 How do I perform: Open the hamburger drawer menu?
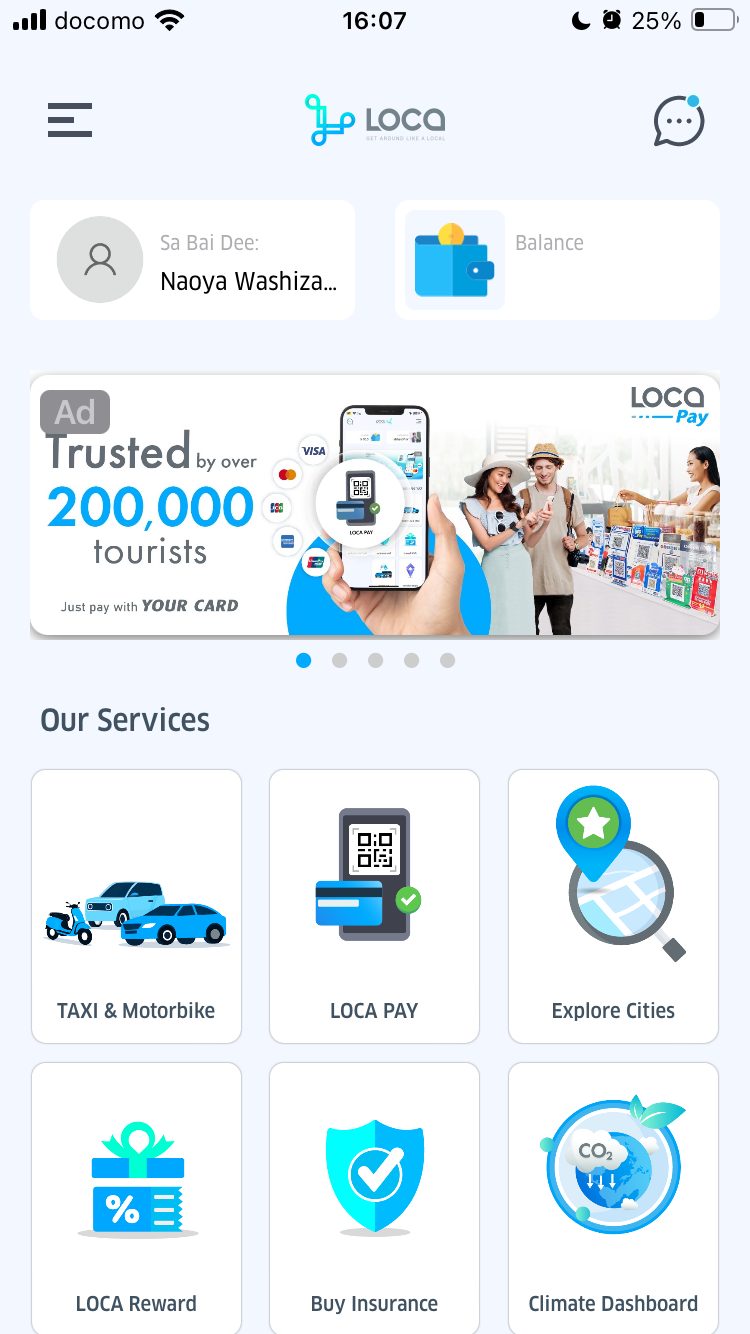pyautogui.click(x=70, y=120)
